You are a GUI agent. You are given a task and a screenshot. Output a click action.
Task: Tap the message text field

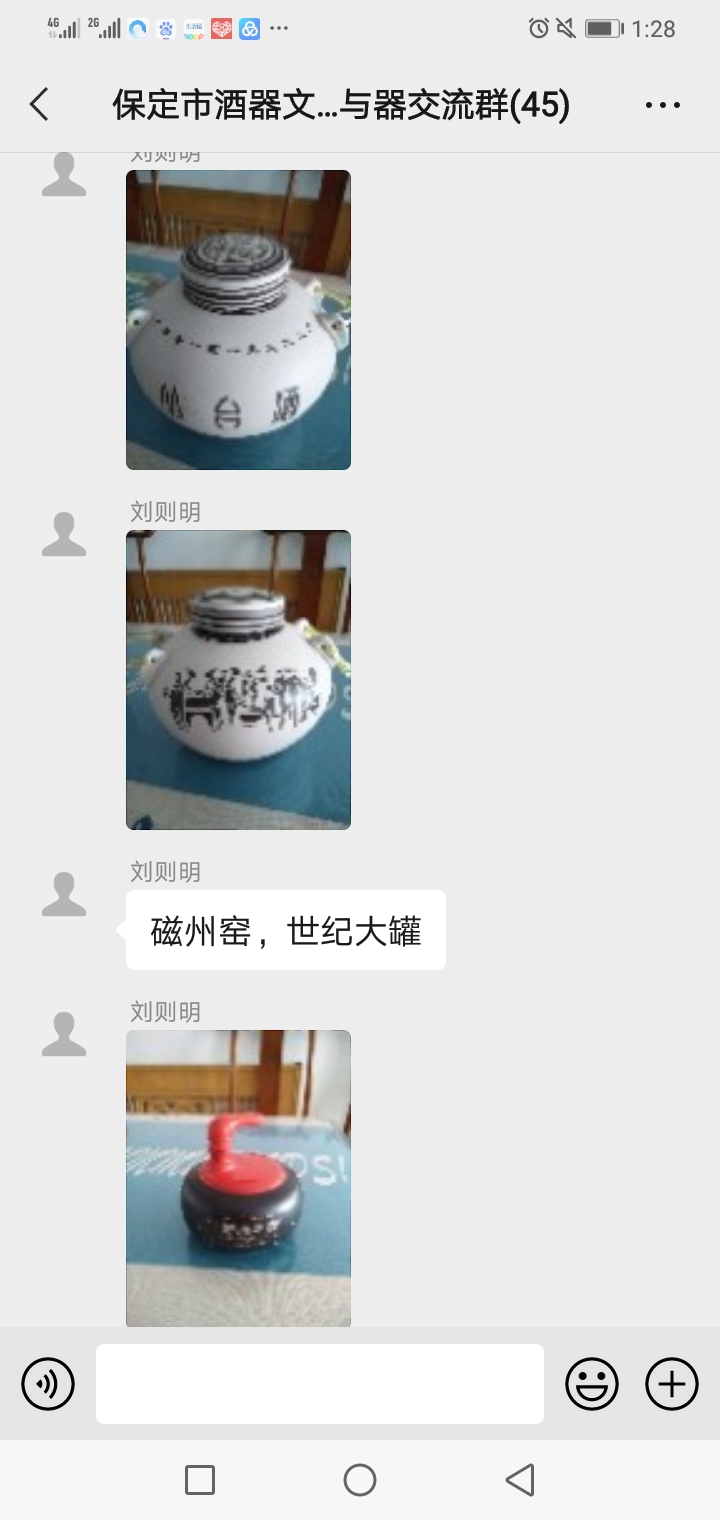click(x=320, y=1384)
